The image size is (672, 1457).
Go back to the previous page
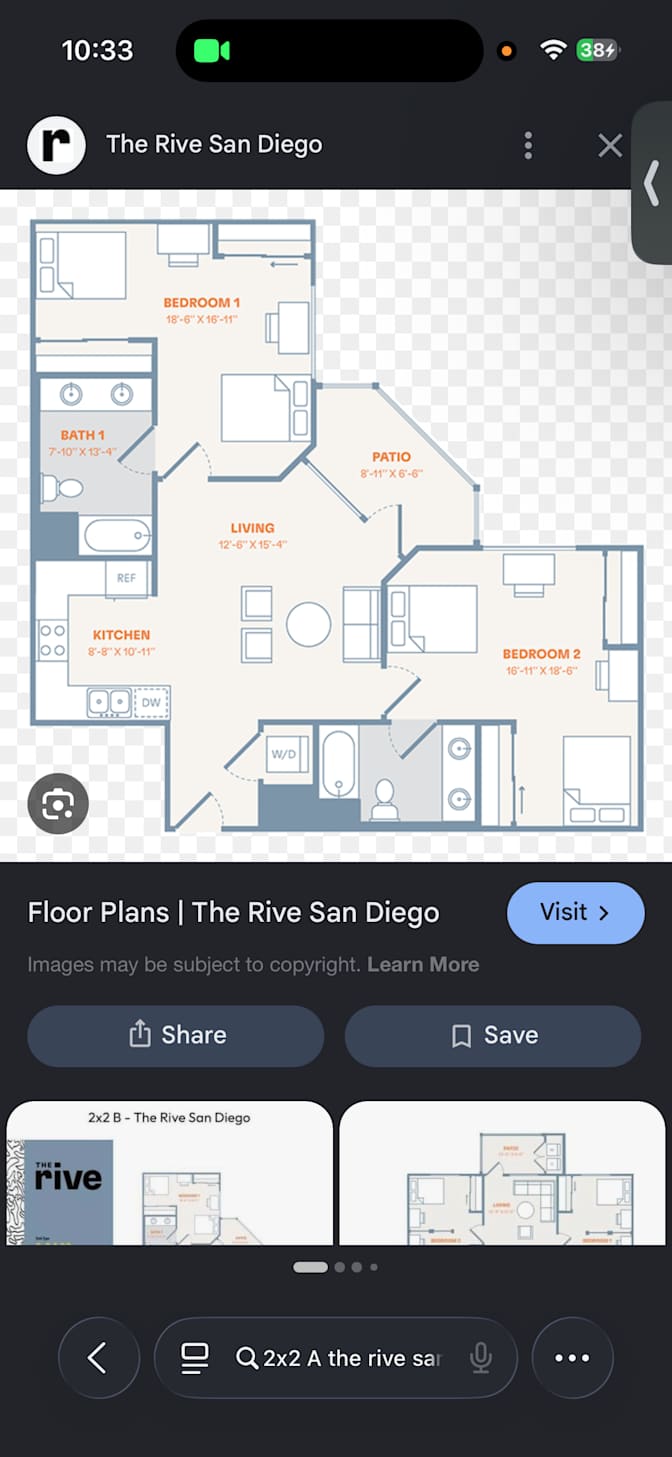98,1357
